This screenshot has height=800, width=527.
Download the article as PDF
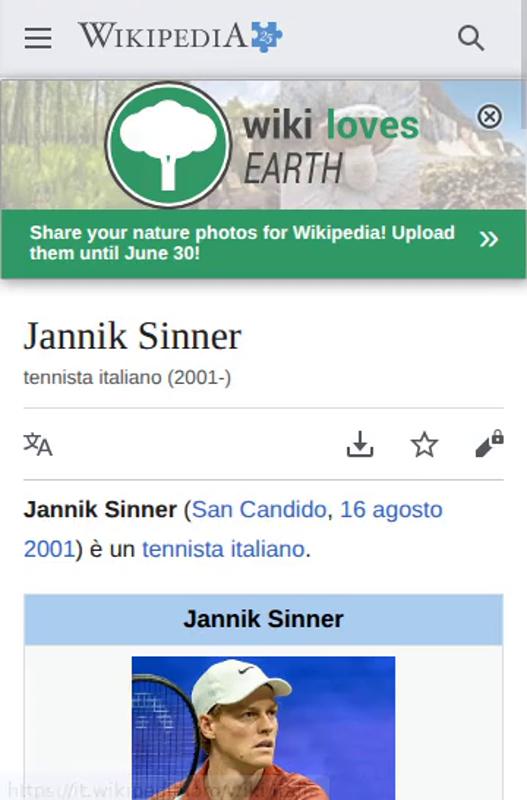point(360,444)
